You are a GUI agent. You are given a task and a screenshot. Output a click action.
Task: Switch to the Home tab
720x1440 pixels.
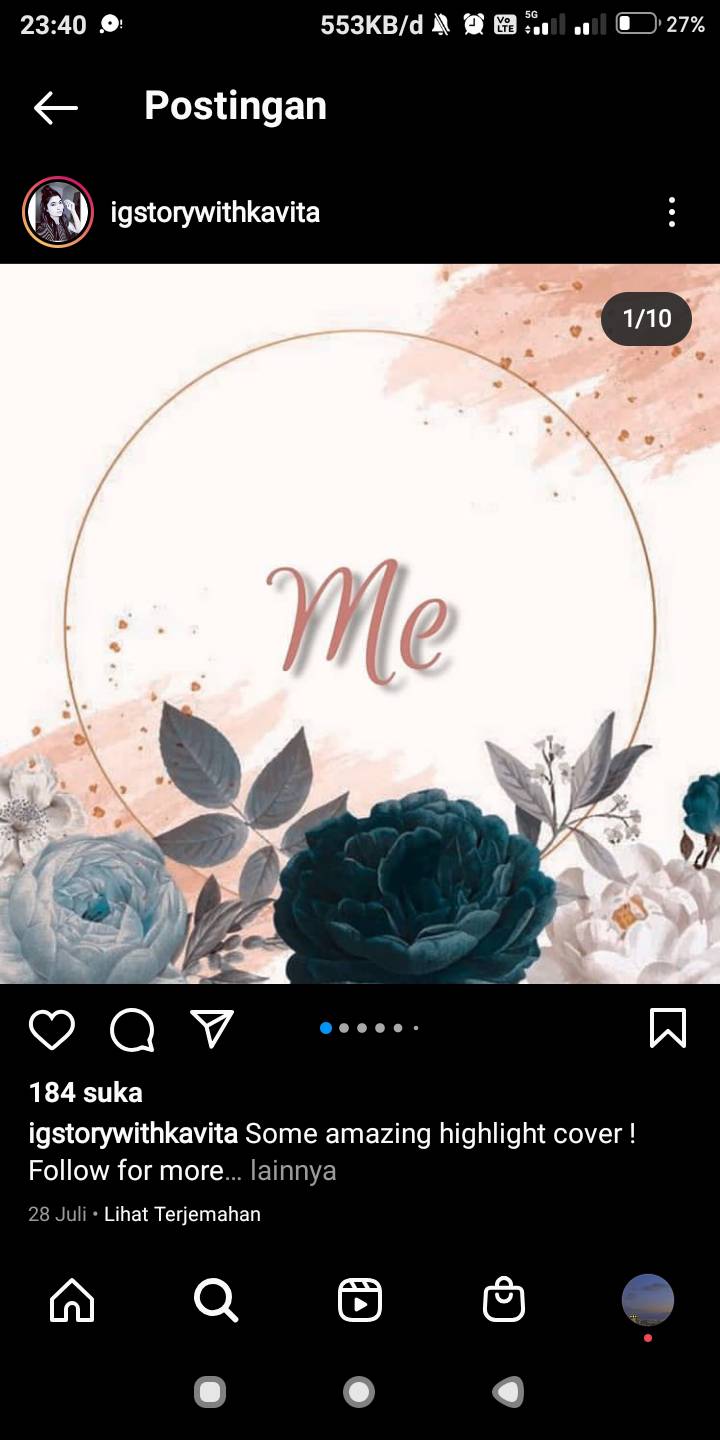pos(72,1300)
